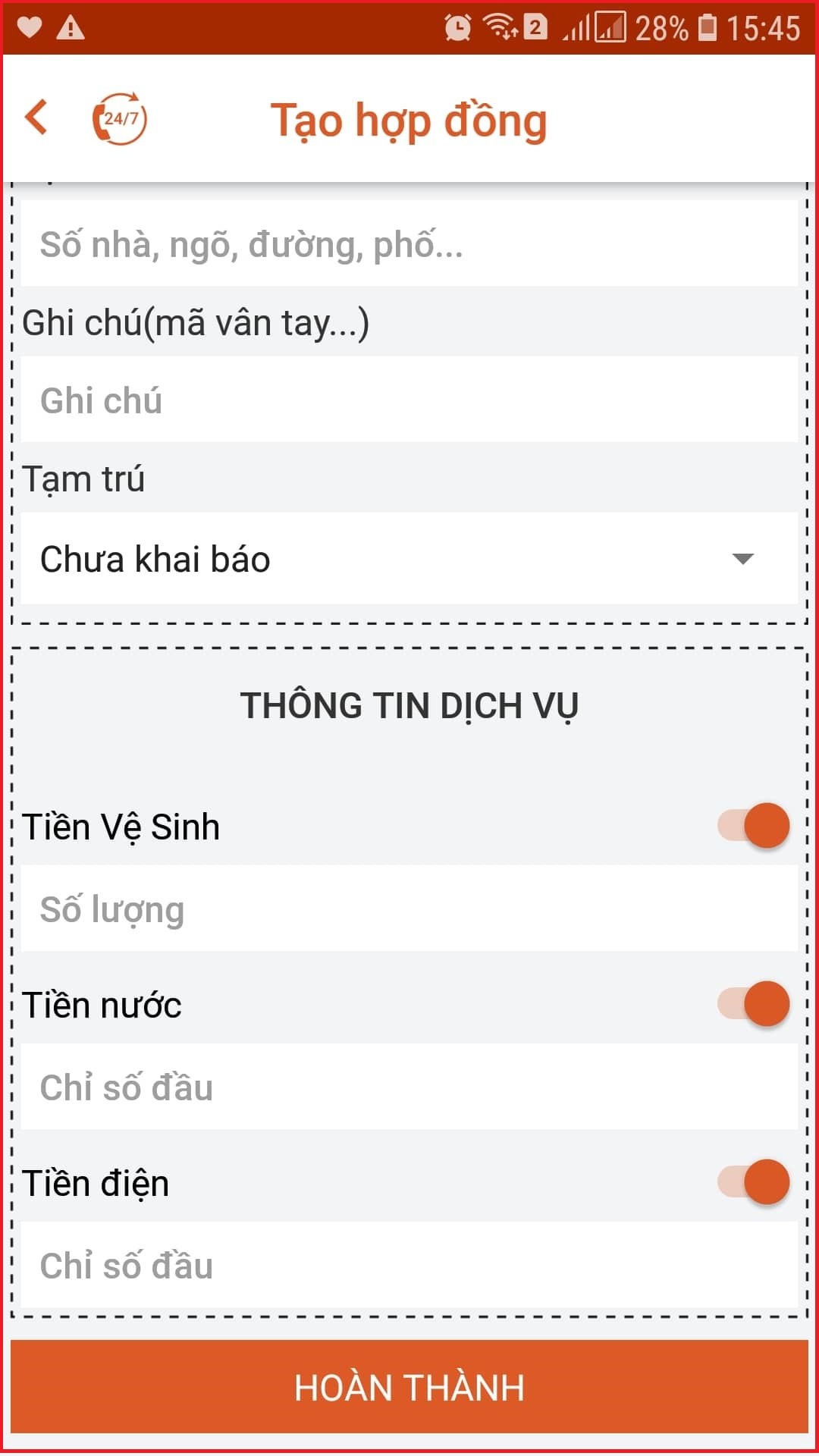Go back from Tạo hợp đồng

pos(36,118)
